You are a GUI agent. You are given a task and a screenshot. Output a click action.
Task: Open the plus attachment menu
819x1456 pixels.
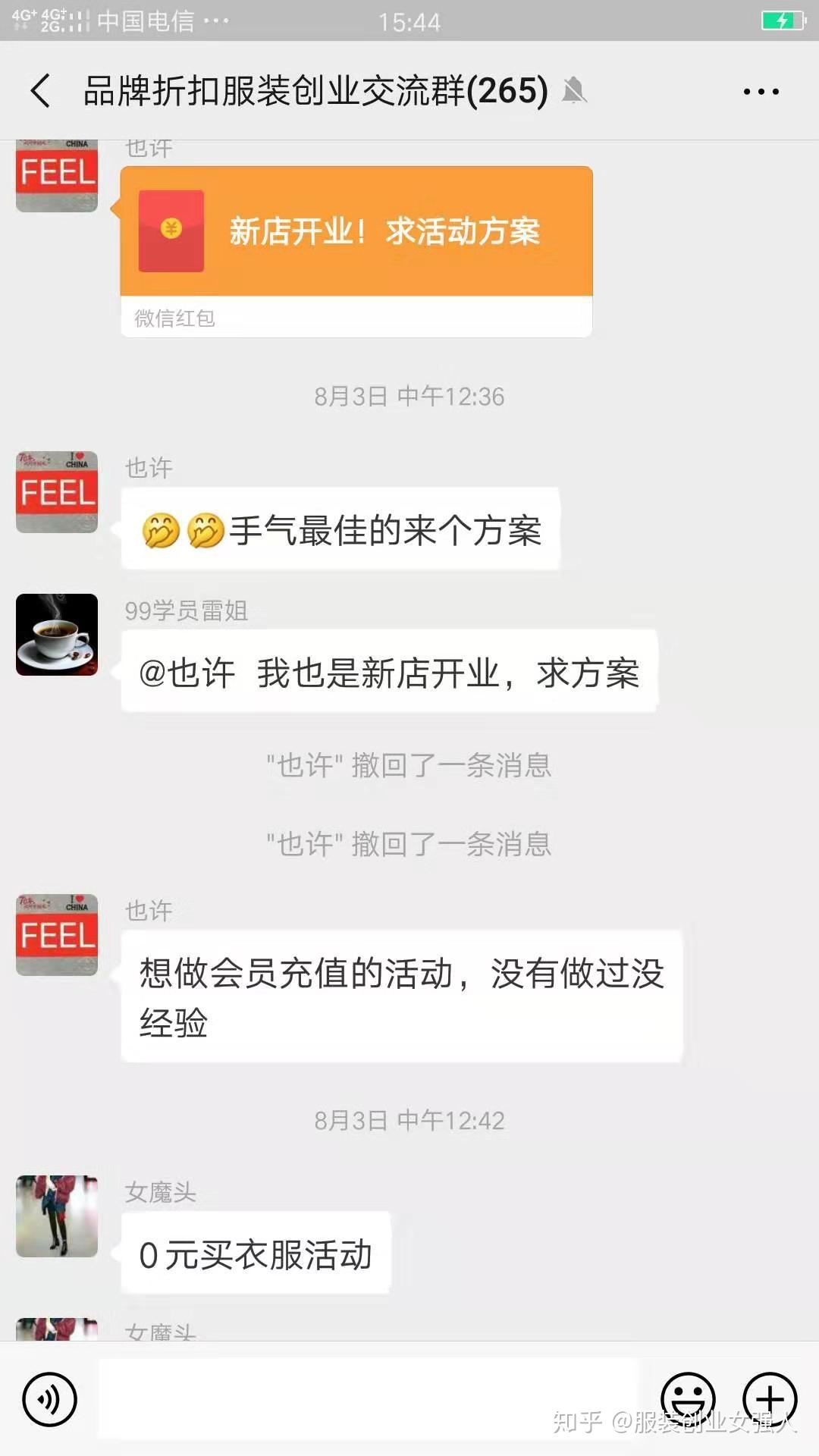(770, 1399)
